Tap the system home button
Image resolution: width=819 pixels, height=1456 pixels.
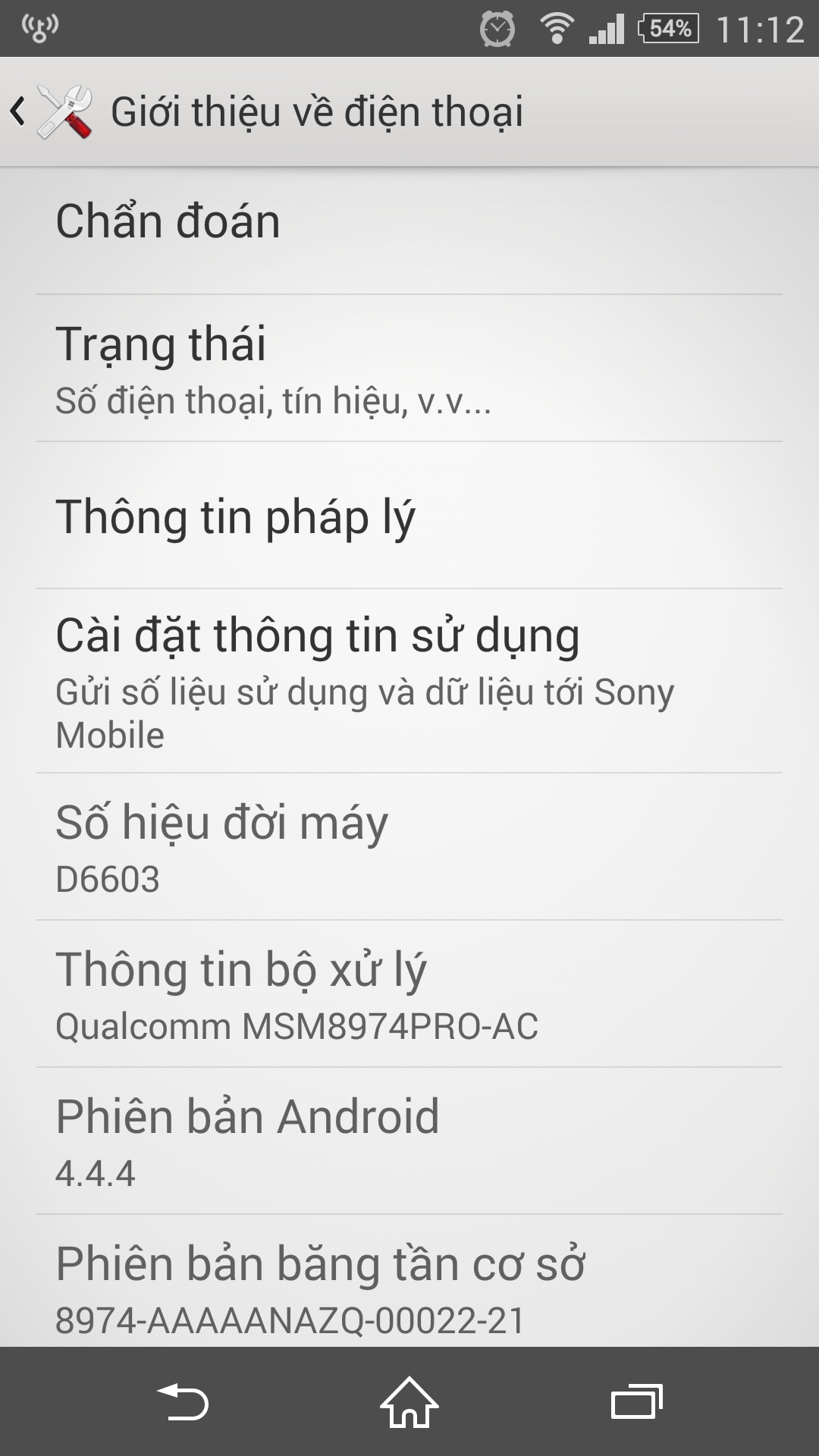[x=409, y=1401]
